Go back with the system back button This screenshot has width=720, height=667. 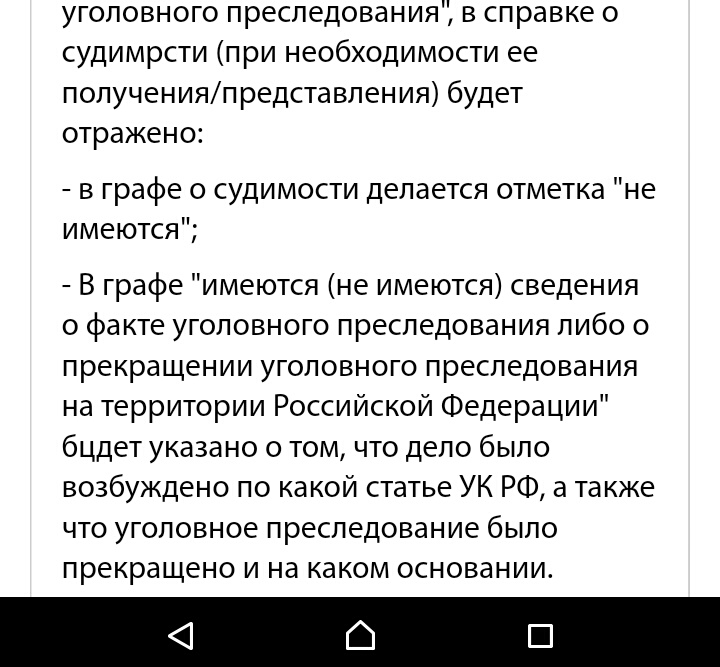pos(180,635)
